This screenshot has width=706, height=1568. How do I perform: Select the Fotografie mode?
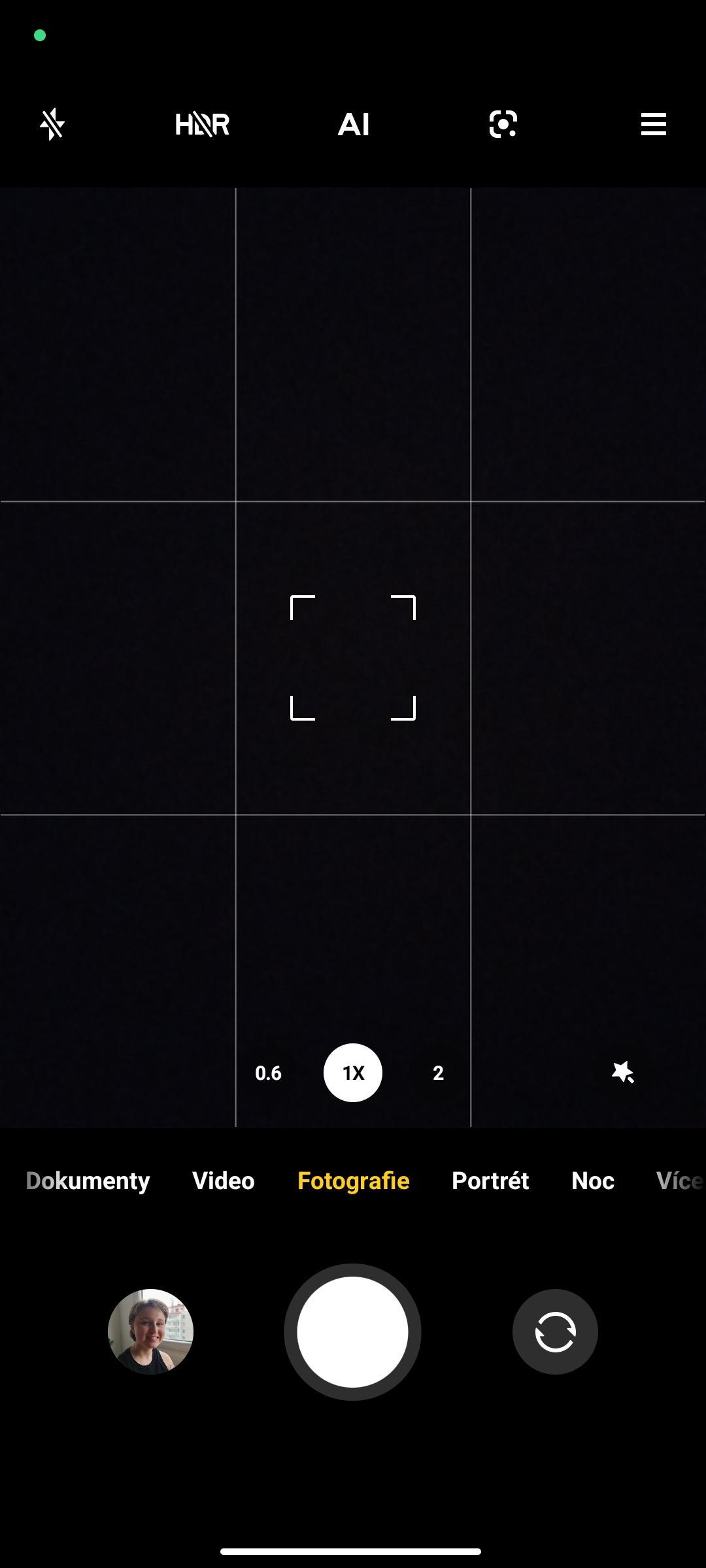point(354,1181)
